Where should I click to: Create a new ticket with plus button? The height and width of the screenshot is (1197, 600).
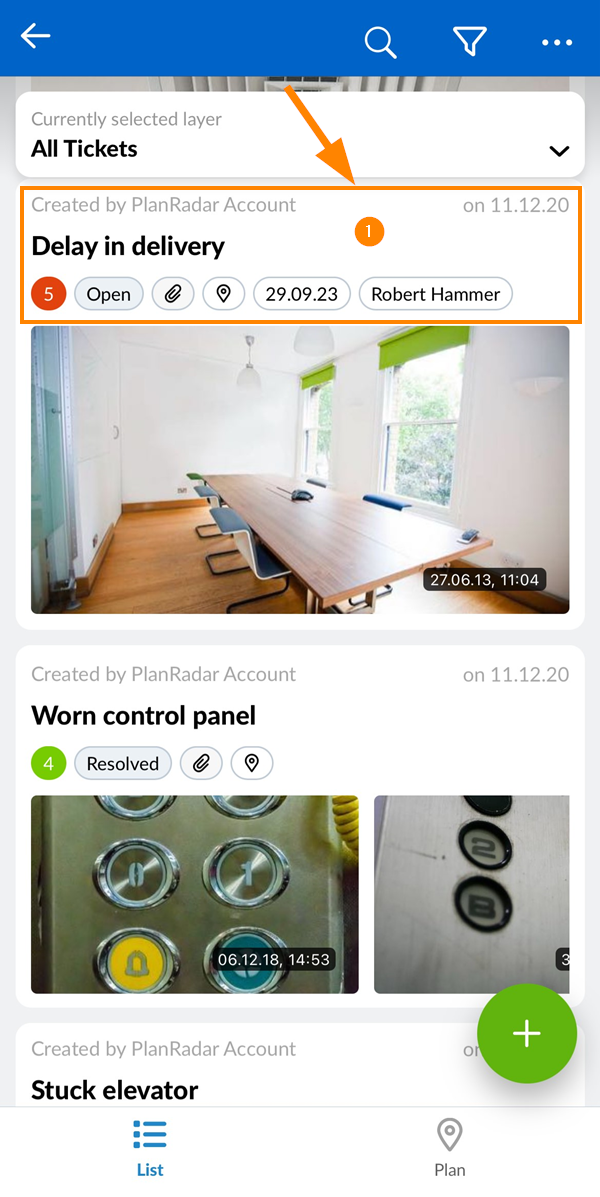pos(526,1034)
